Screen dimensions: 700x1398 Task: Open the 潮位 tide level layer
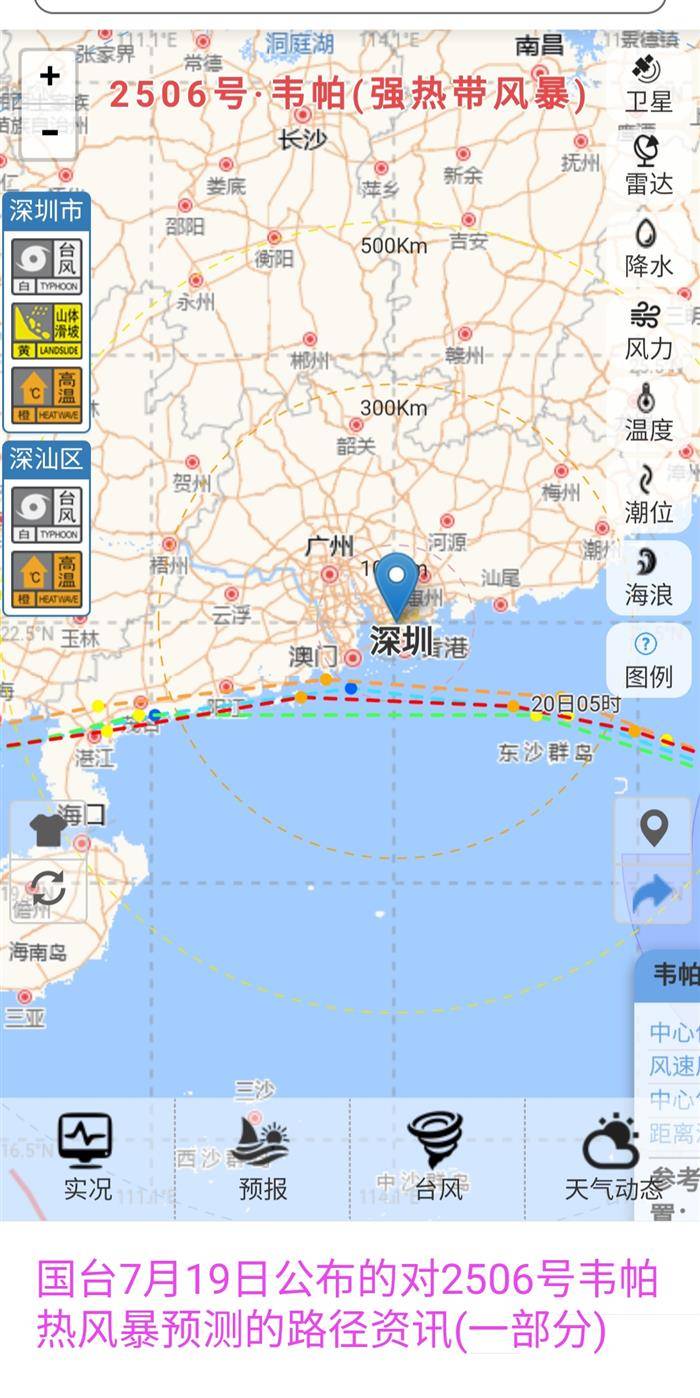tap(648, 495)
